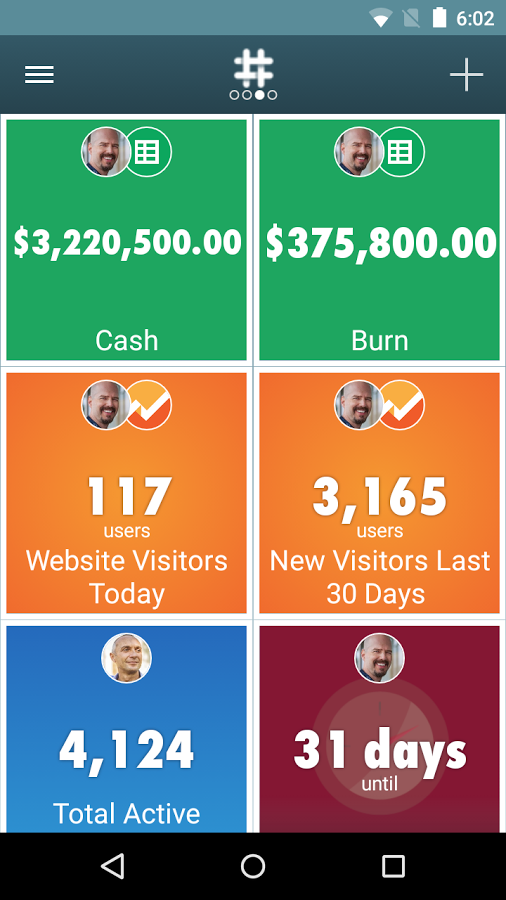The width and height of the screenshot is (506, 900).
Task: Add a new tile with the plus icon
Action: tap(466, 75)
